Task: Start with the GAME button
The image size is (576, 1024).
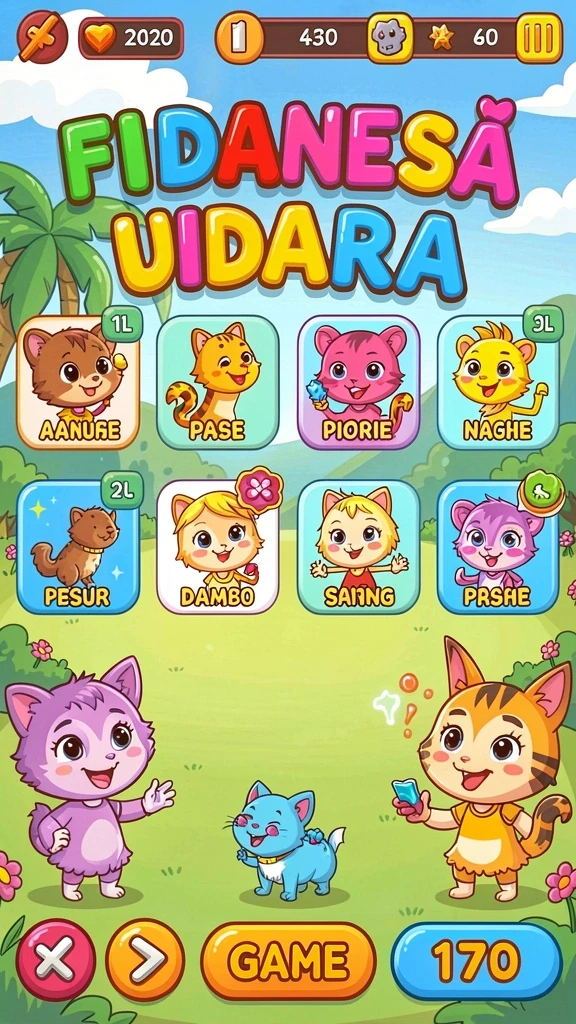Action: pos(288,961)
